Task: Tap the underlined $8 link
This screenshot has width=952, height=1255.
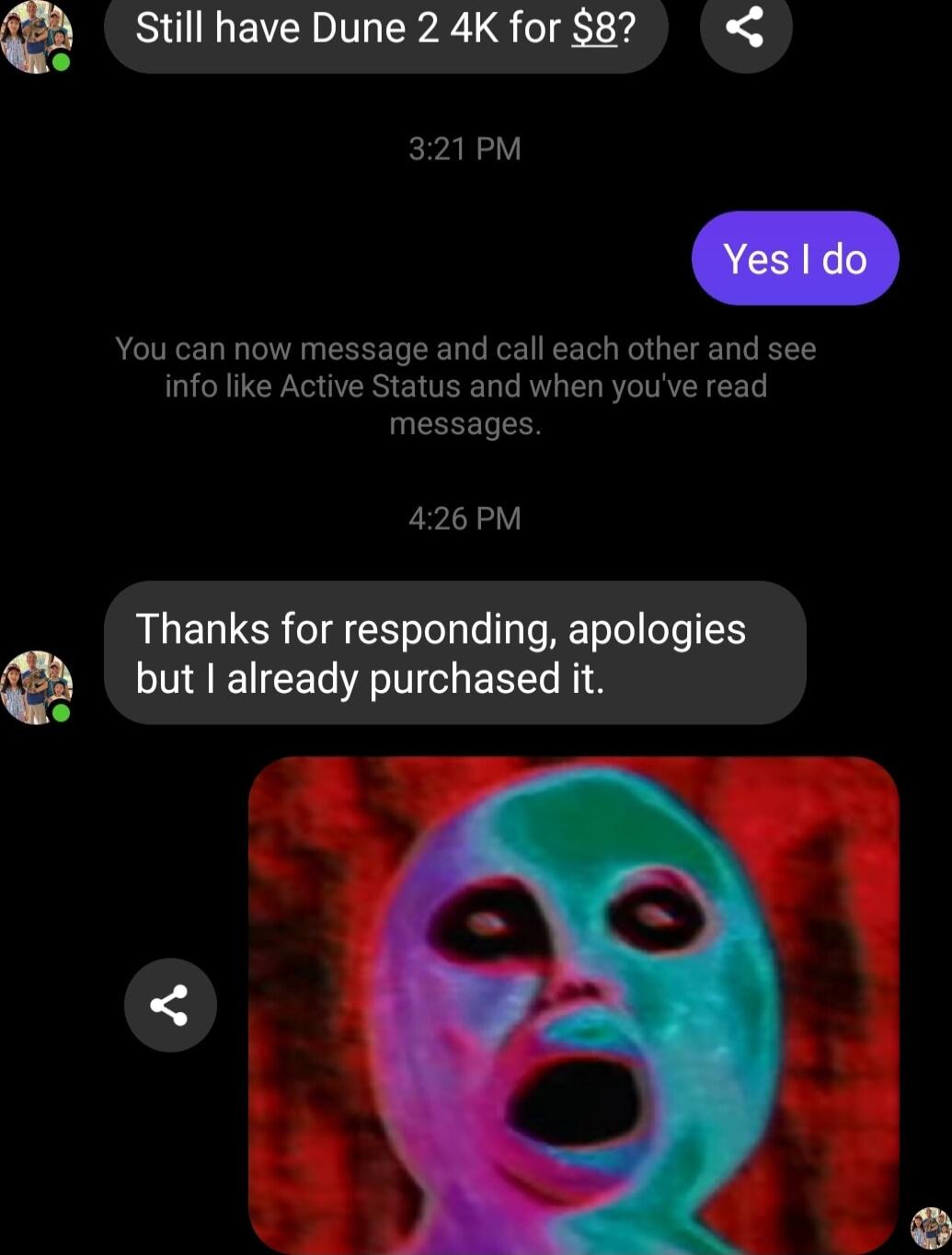Action: tap(594, 29)
